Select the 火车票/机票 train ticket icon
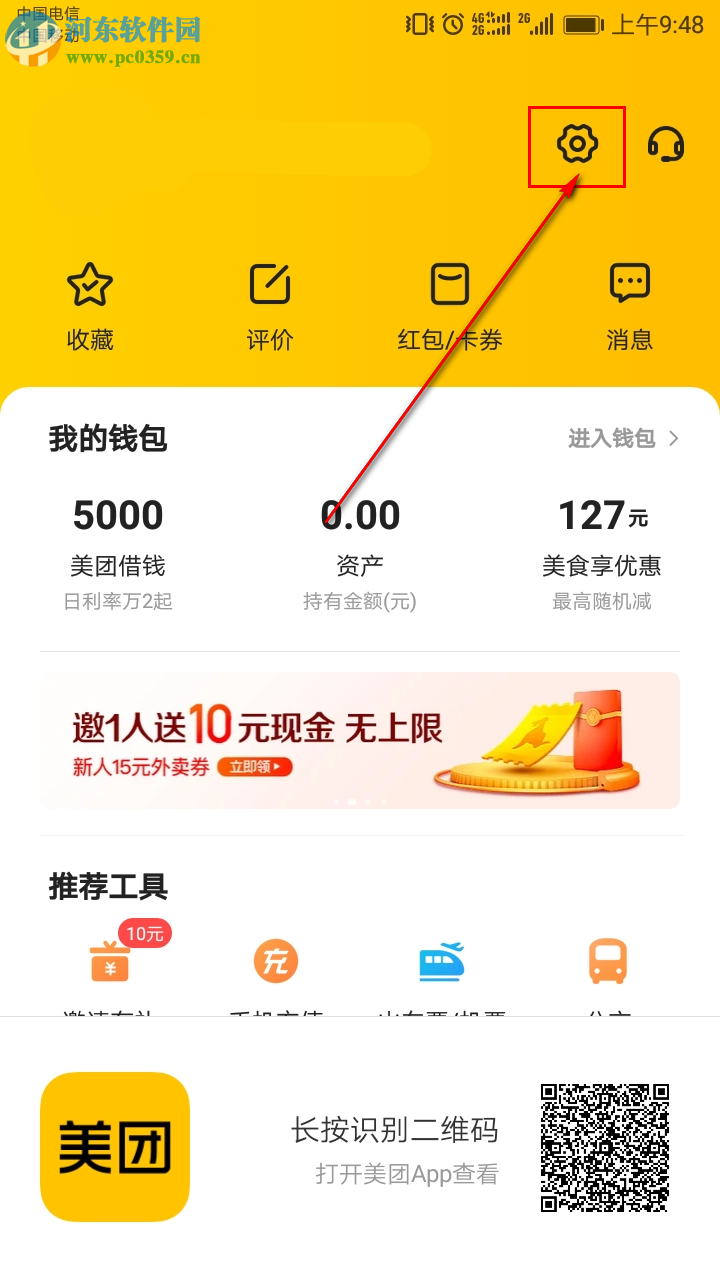This screenshot has width=720, height=1280. point(443,960)
